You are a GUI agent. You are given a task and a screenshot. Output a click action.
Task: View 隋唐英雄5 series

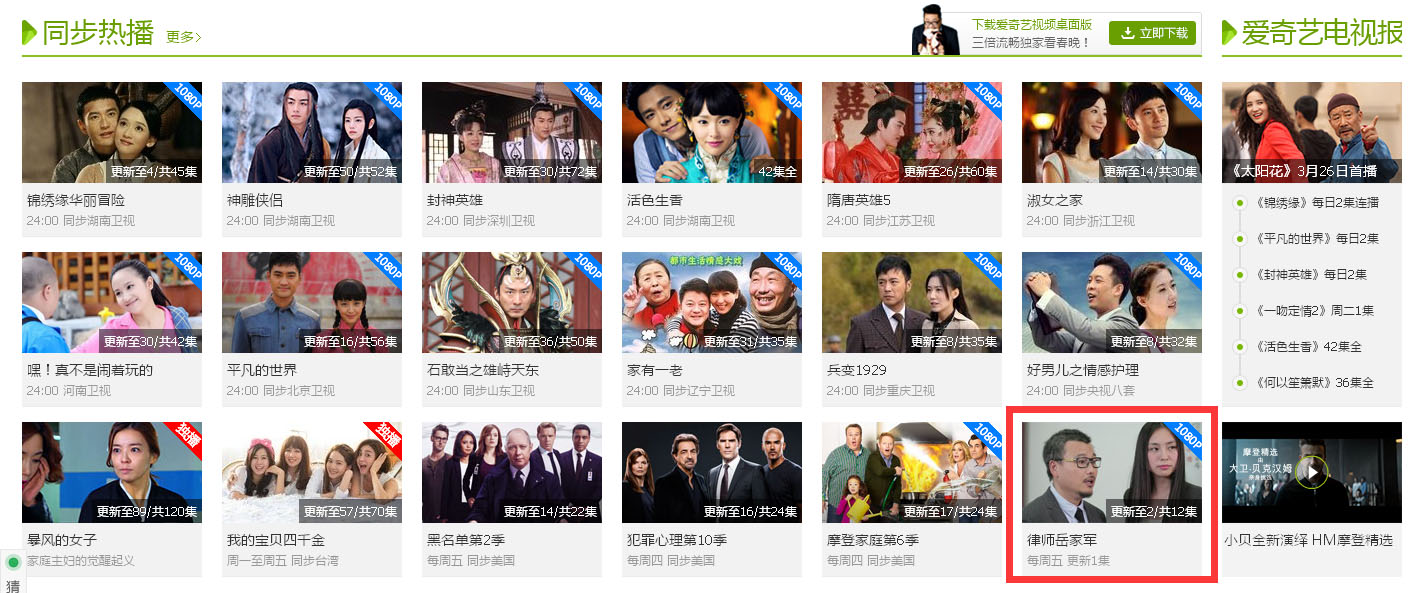click(911, 132)
